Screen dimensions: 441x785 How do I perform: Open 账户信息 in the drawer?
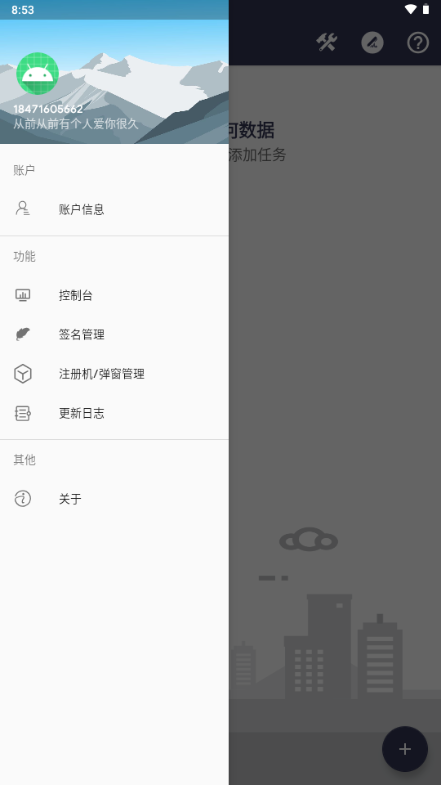[114, 209]
